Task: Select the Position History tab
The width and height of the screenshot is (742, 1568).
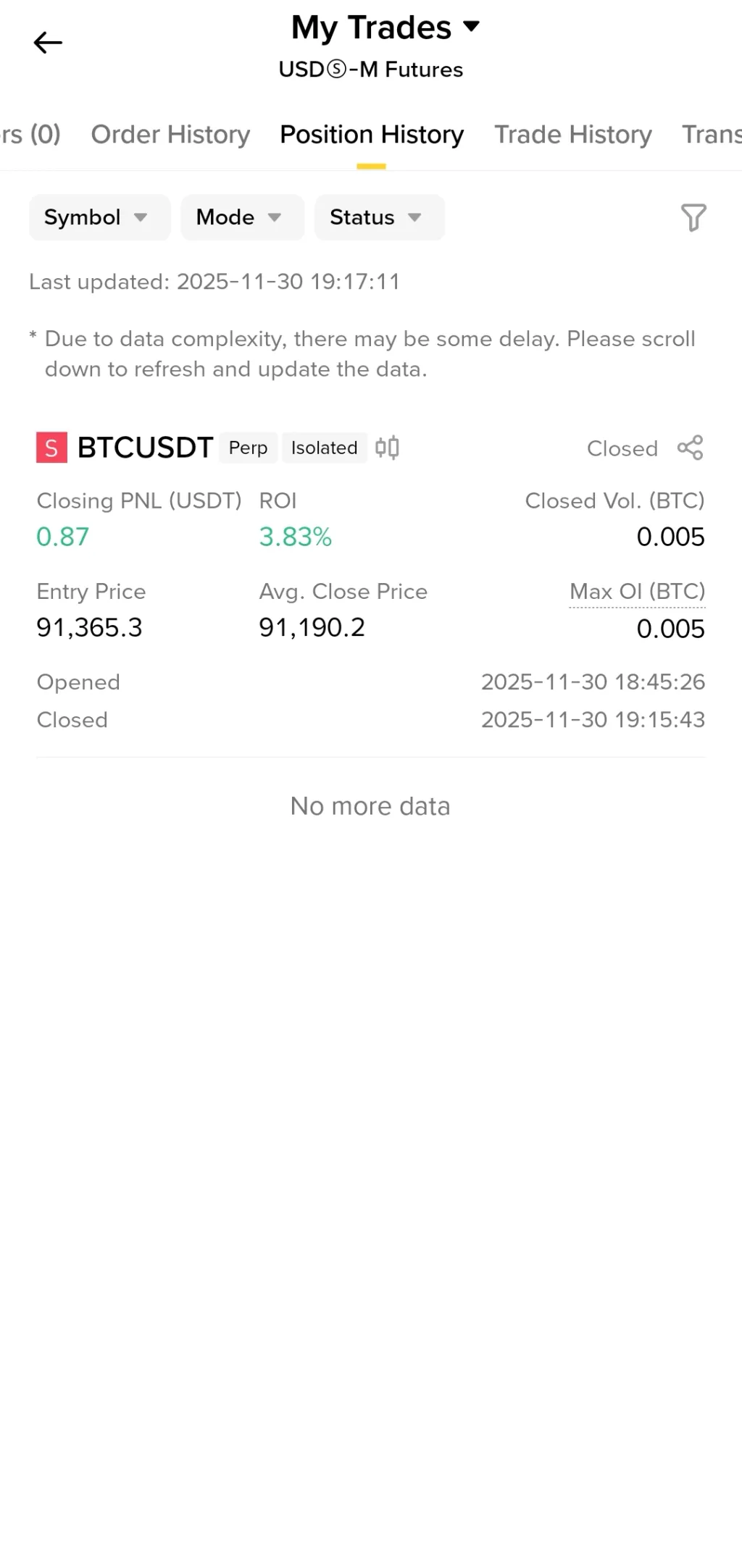Action: 372,135
